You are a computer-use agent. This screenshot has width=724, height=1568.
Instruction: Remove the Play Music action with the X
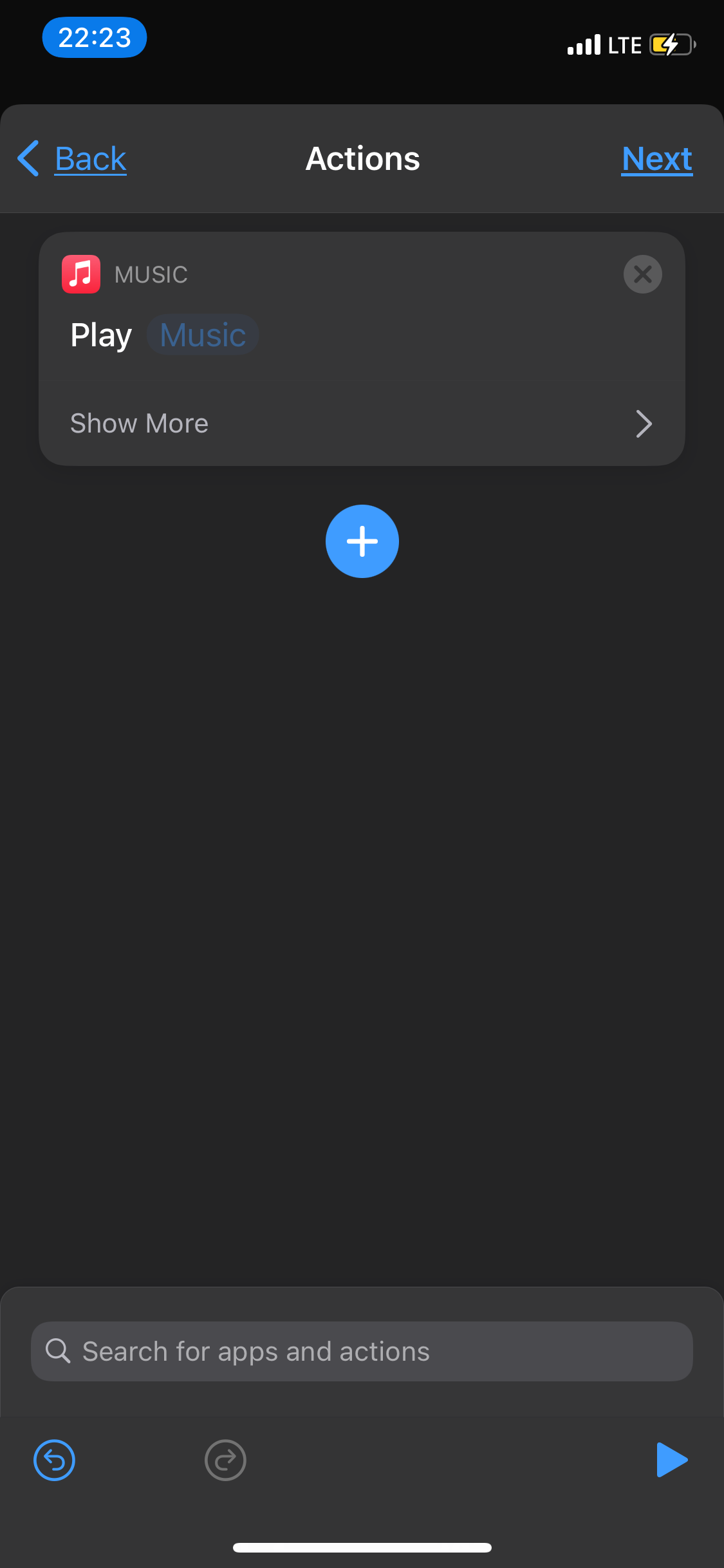pos(642,274)
